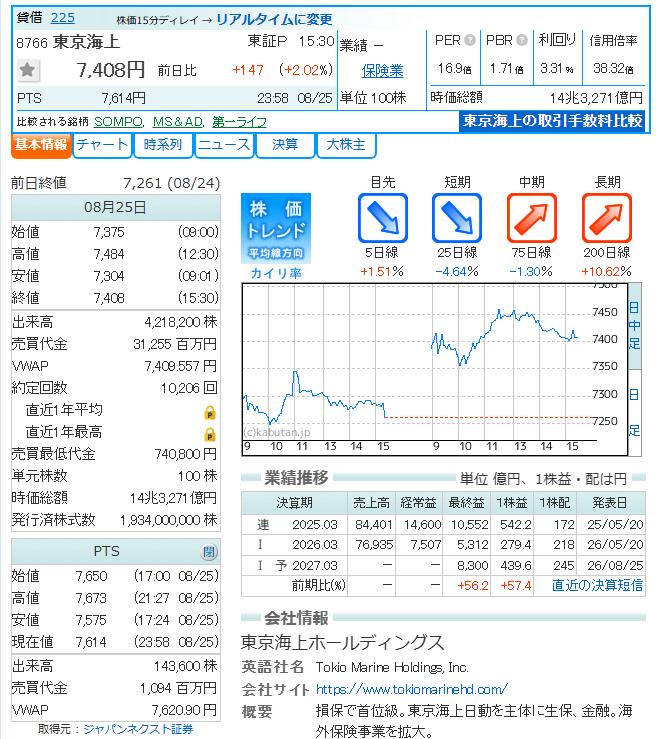663x739 pixels.
Task: Open ジャパンネクスト証券 source link
Action: [x=138, y=729]
